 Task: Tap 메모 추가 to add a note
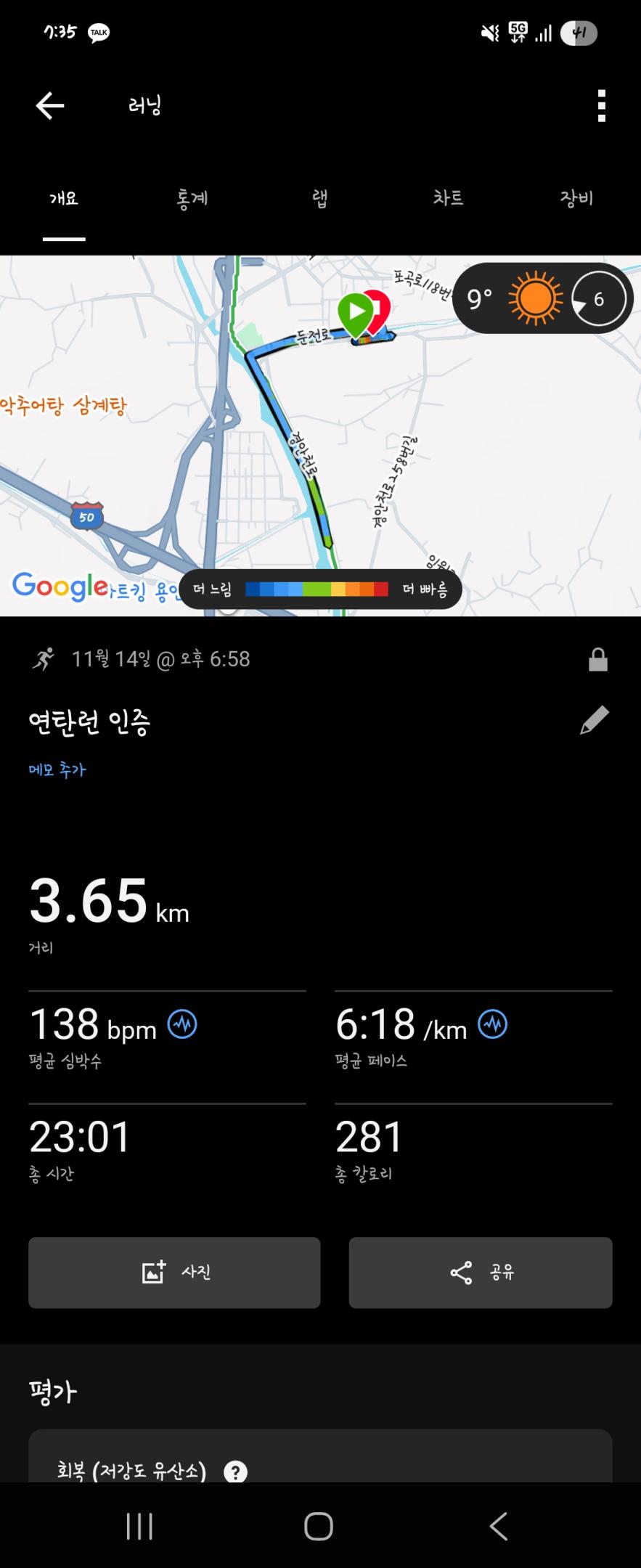(57, 769)
